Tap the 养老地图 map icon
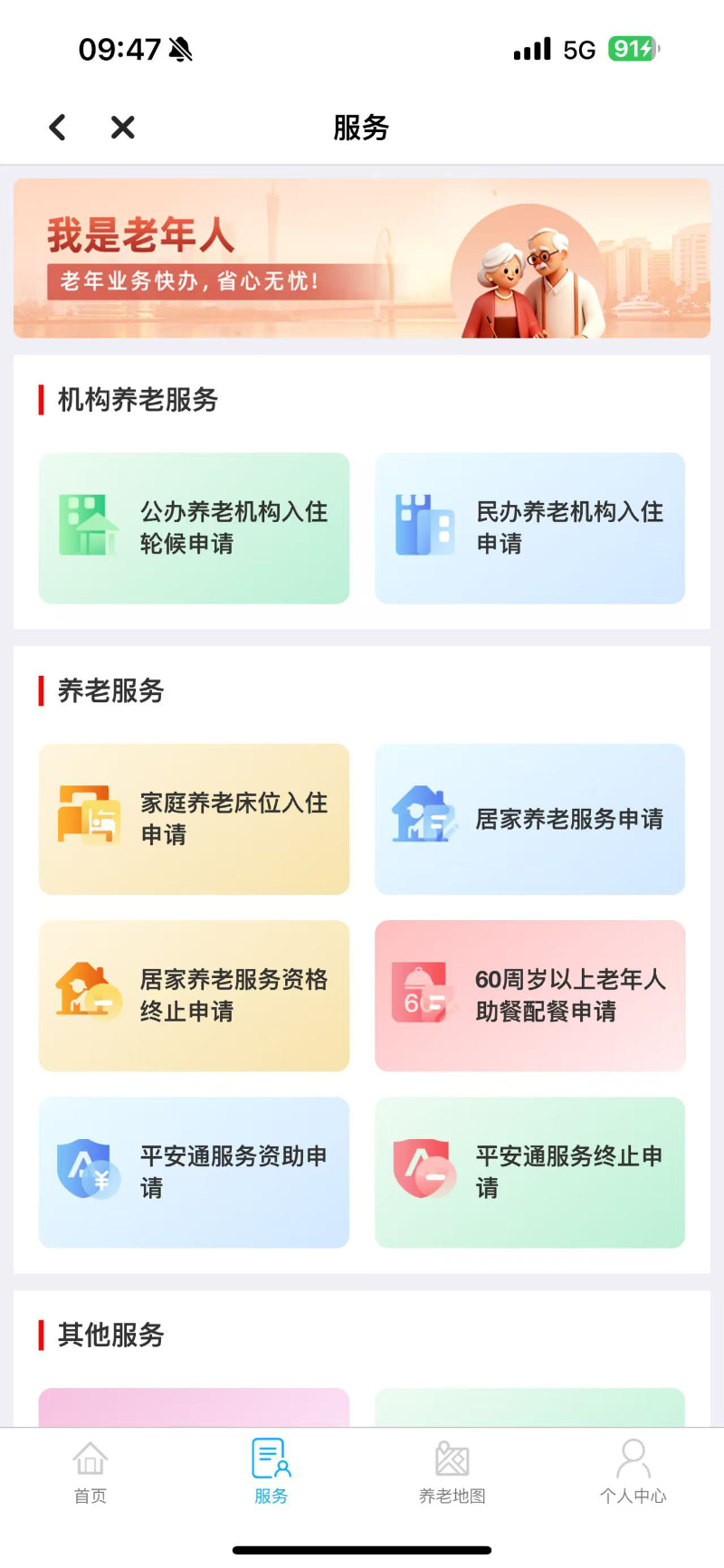This screenshot has width=724, height=1568. pyautogui.click(x=452, y=1459)
